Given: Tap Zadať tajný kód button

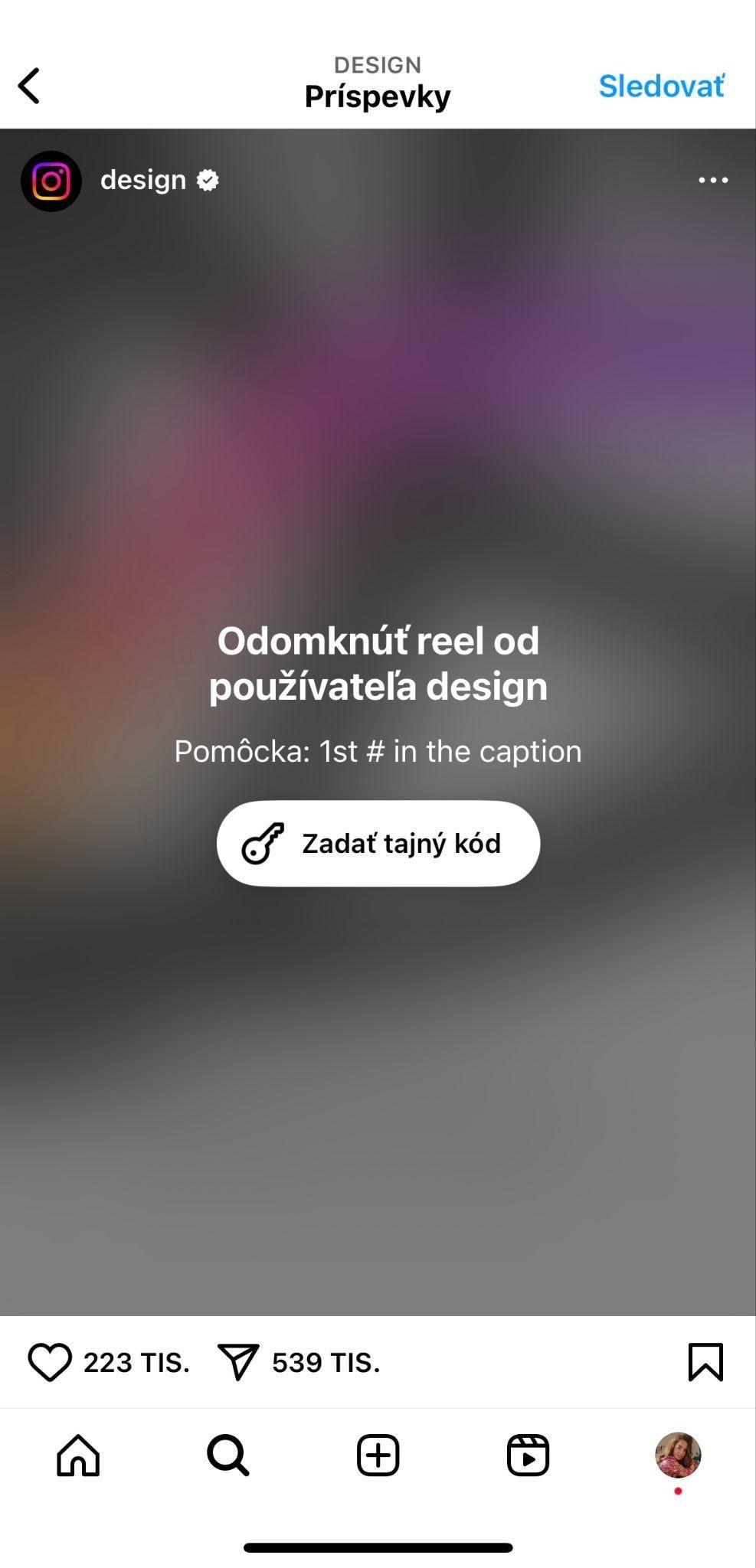Looking at the screenshot, I should tap(378, 844).
